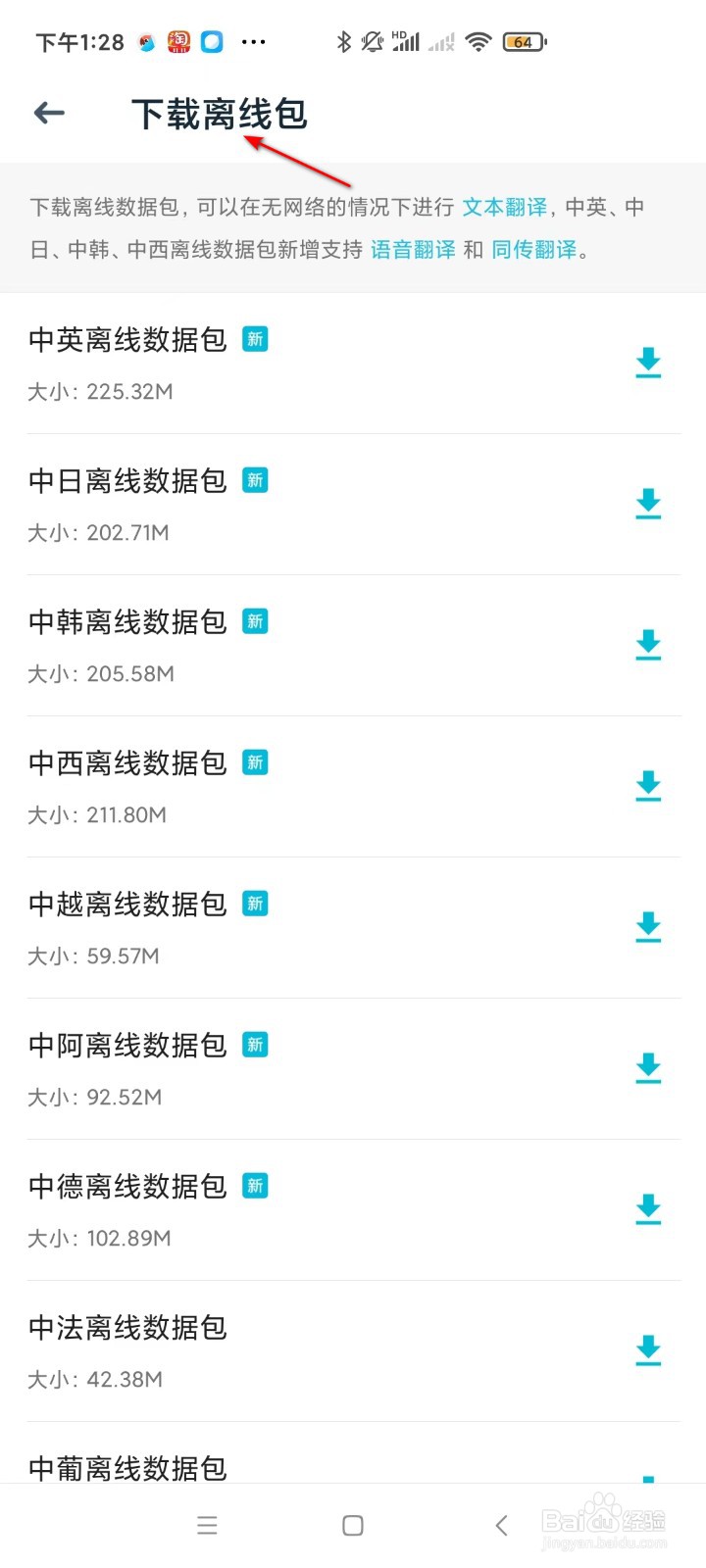
Task: Download the 中西离线数据包
Action: click(x=648, y=786)
